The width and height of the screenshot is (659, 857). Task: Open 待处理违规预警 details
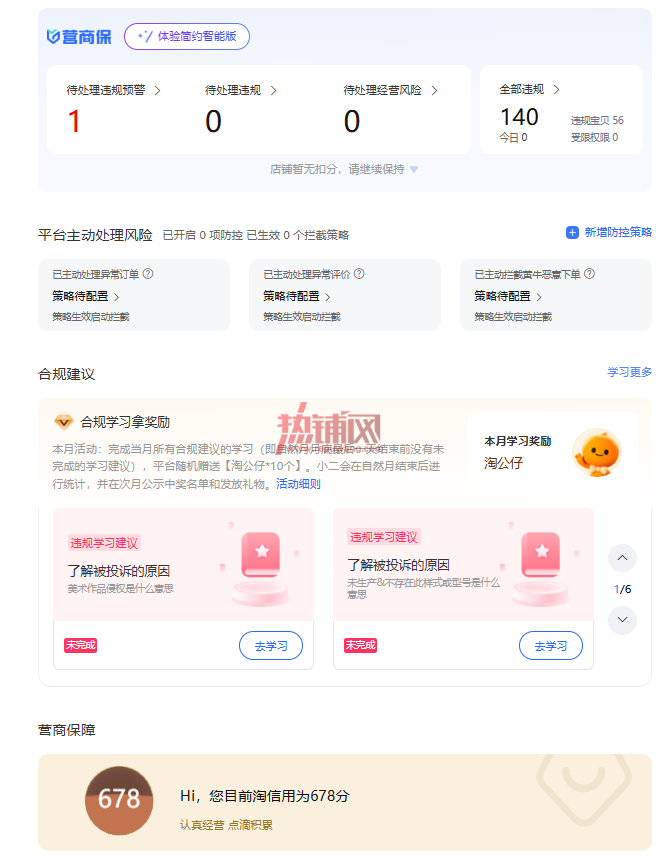coord(113,90)
